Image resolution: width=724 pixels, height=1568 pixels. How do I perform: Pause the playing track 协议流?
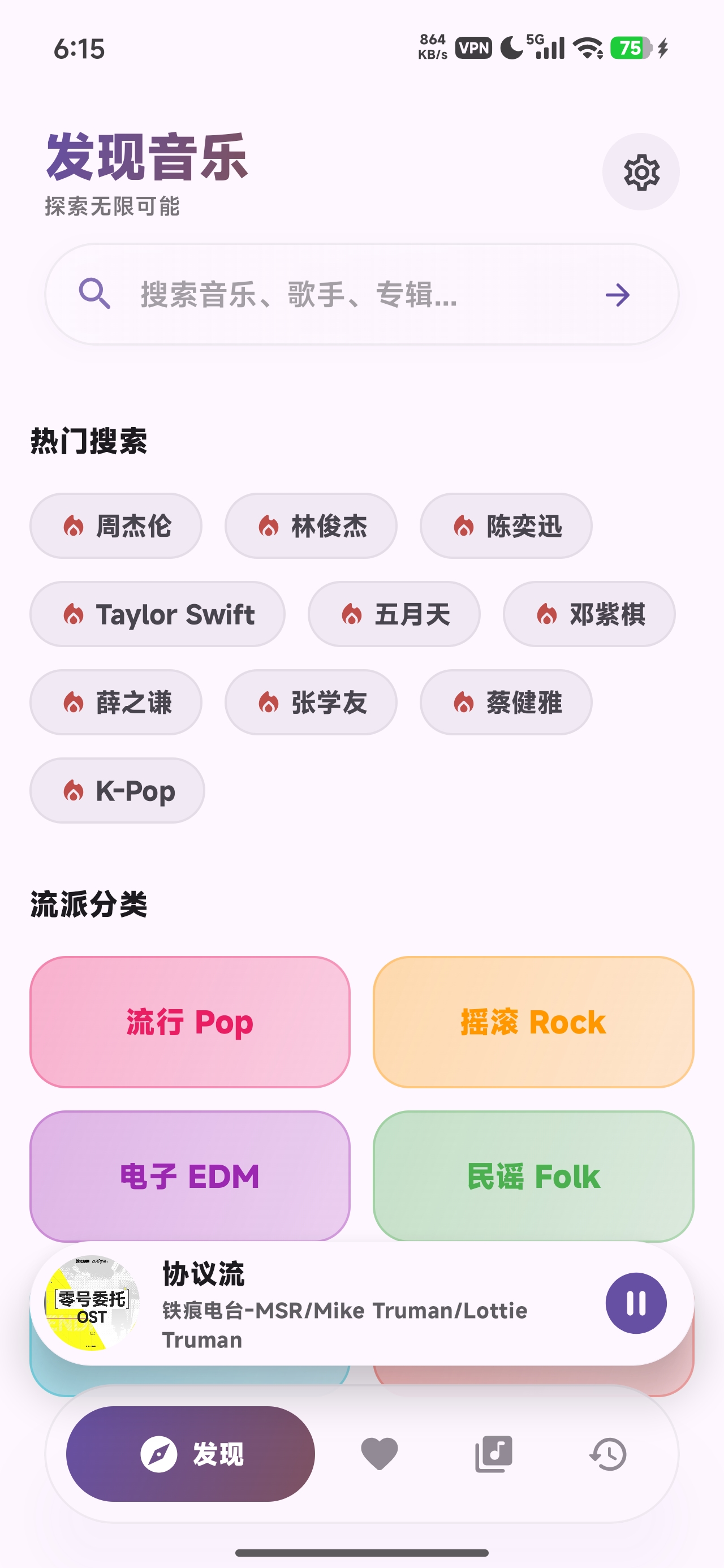point(636,1303)
